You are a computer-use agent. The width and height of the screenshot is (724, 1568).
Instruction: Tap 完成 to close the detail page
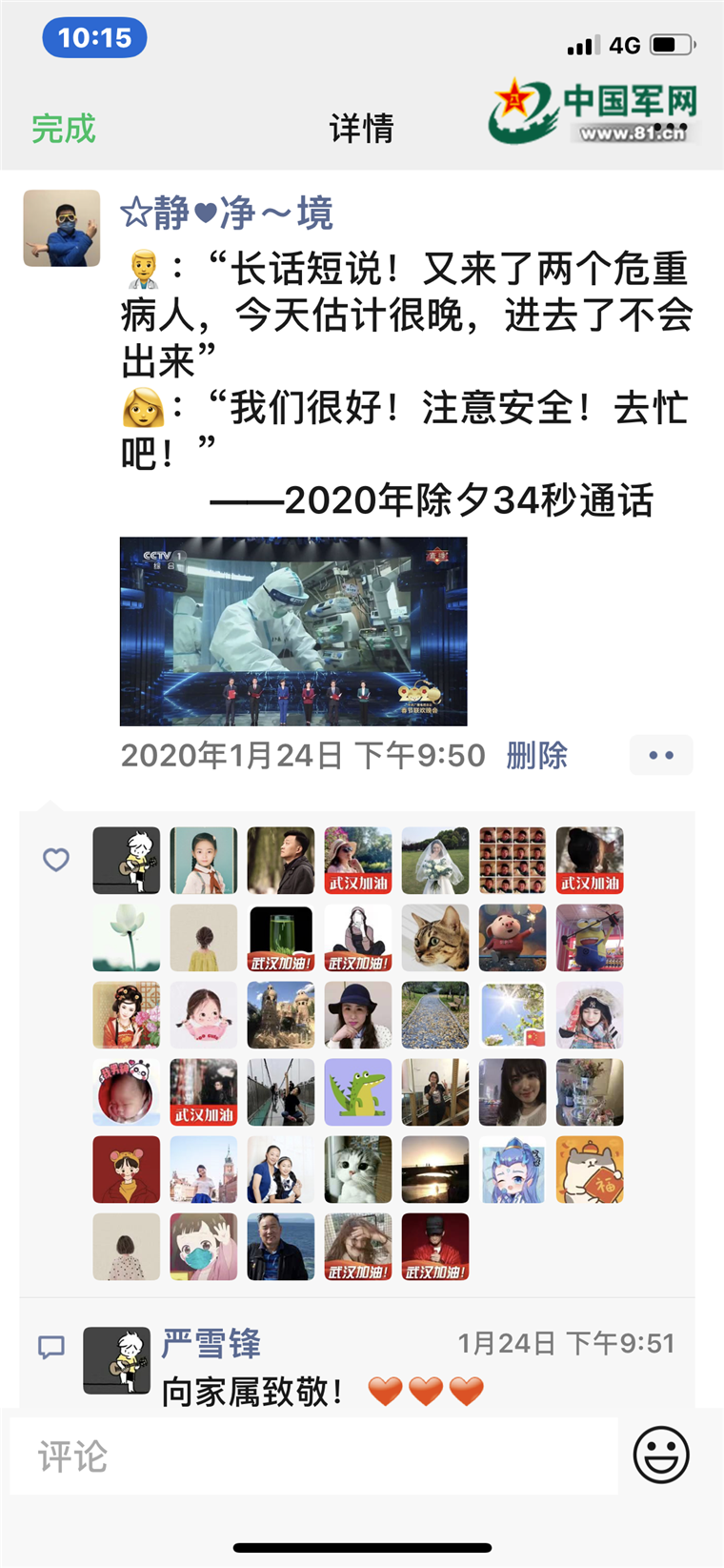(64, 129)
